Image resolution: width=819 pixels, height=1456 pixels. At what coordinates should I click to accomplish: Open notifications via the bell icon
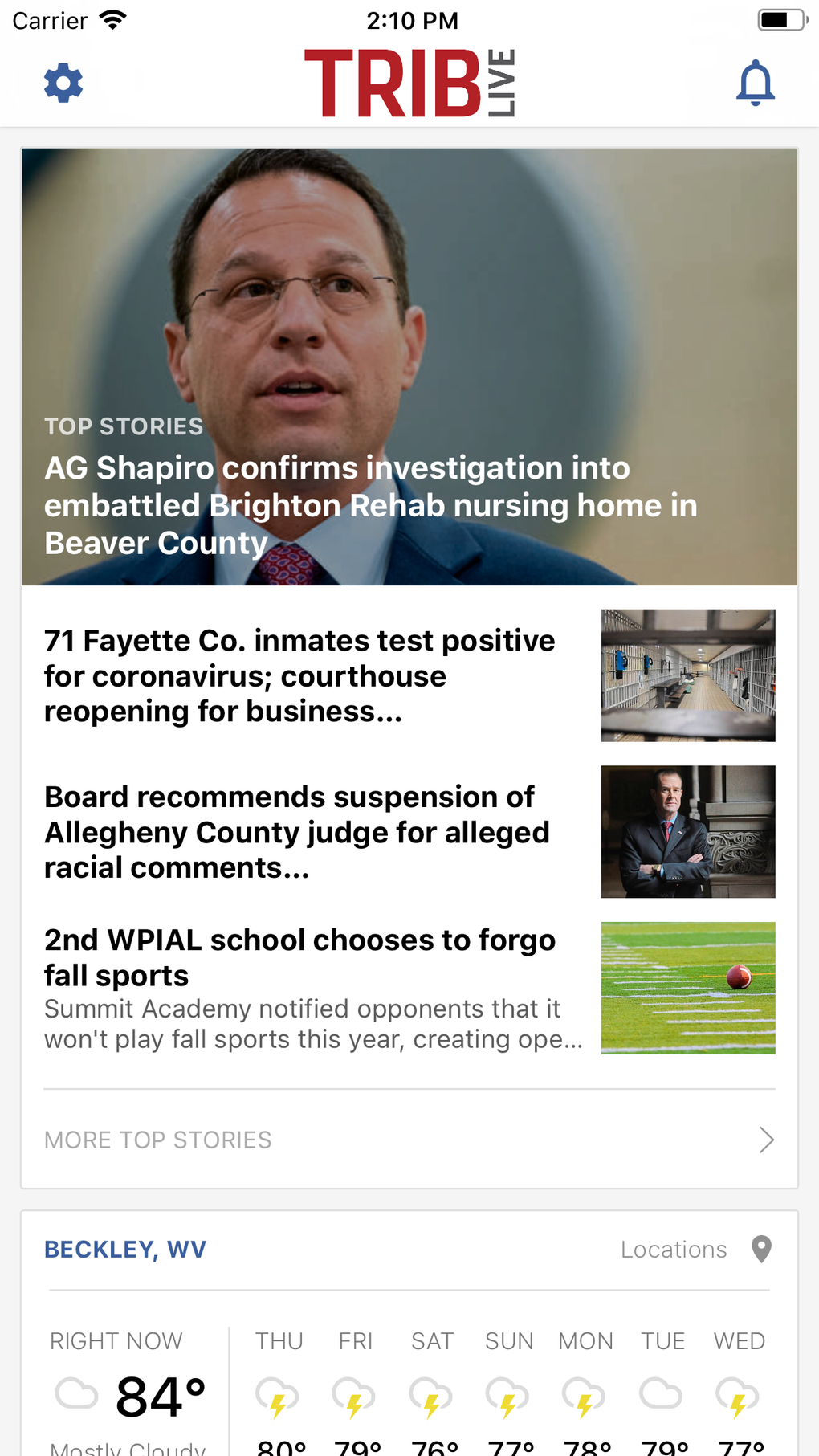pos(755,83)
